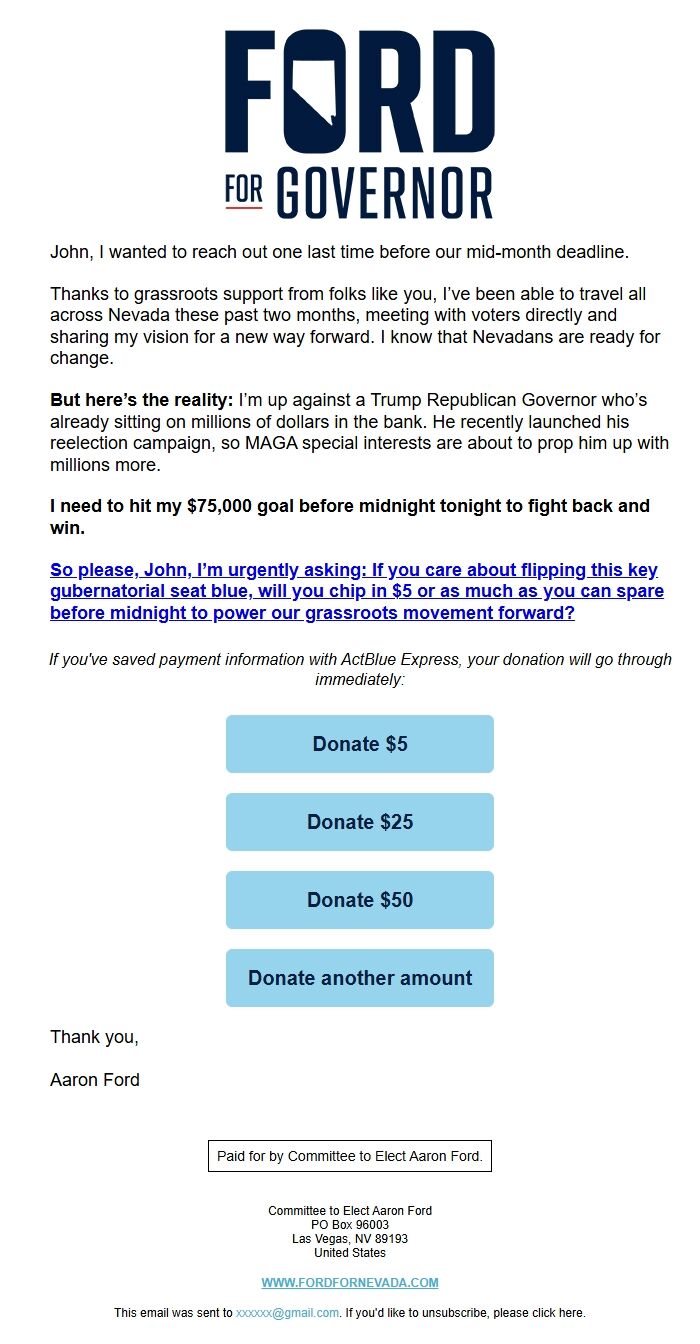
Task: Open Donate another amount
Action: tap(360, 978)
